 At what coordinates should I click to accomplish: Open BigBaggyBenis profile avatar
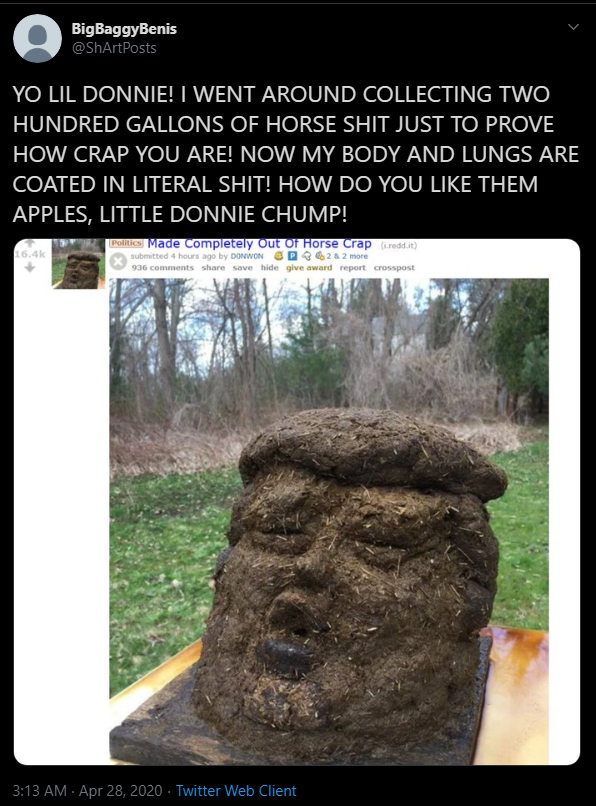point(37,39)
